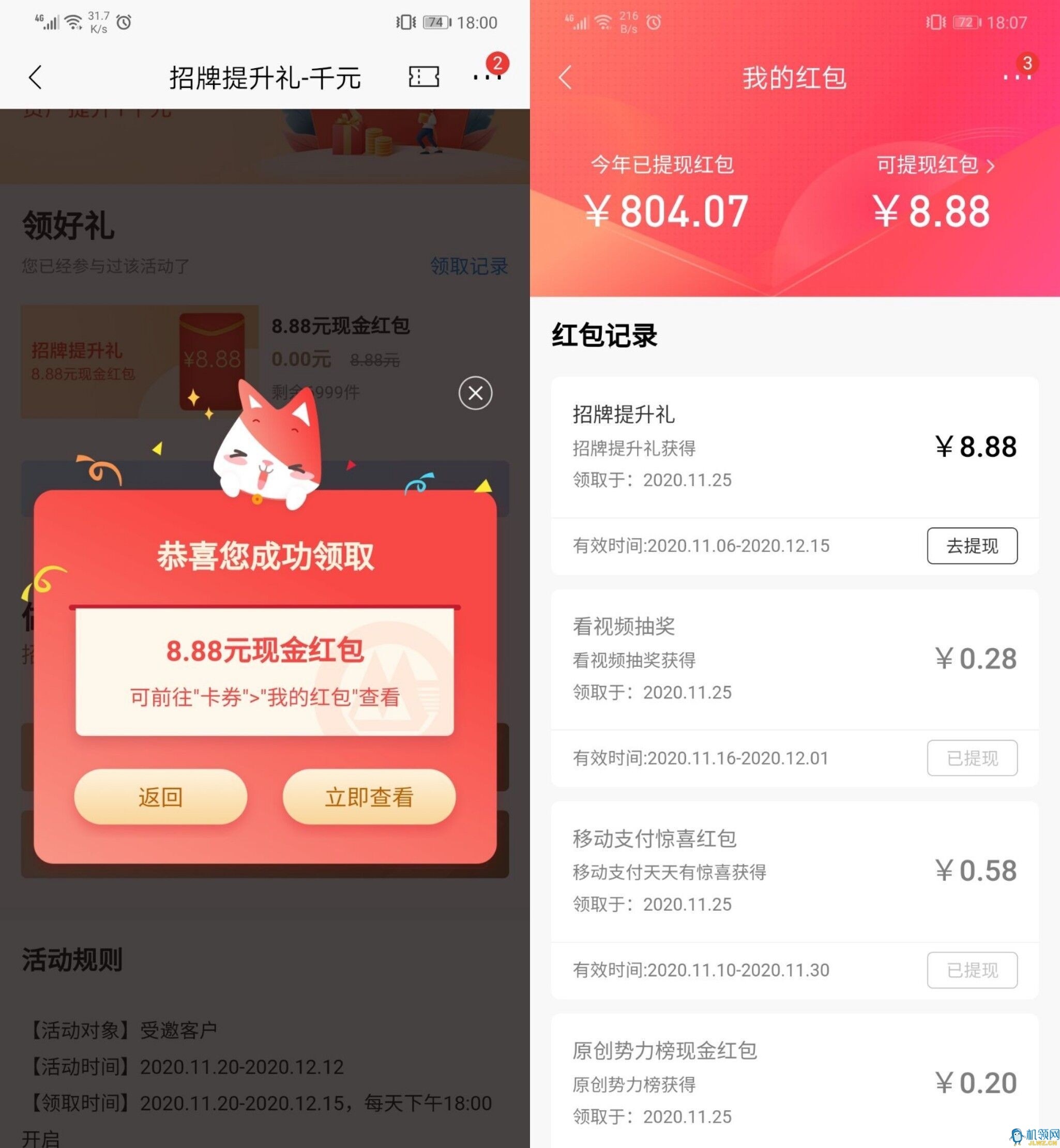The height and width of the screenshot is (1148, 1060).
Task: Go back from the 招牌提升礼-千元 page
Action: pos(36,77)
